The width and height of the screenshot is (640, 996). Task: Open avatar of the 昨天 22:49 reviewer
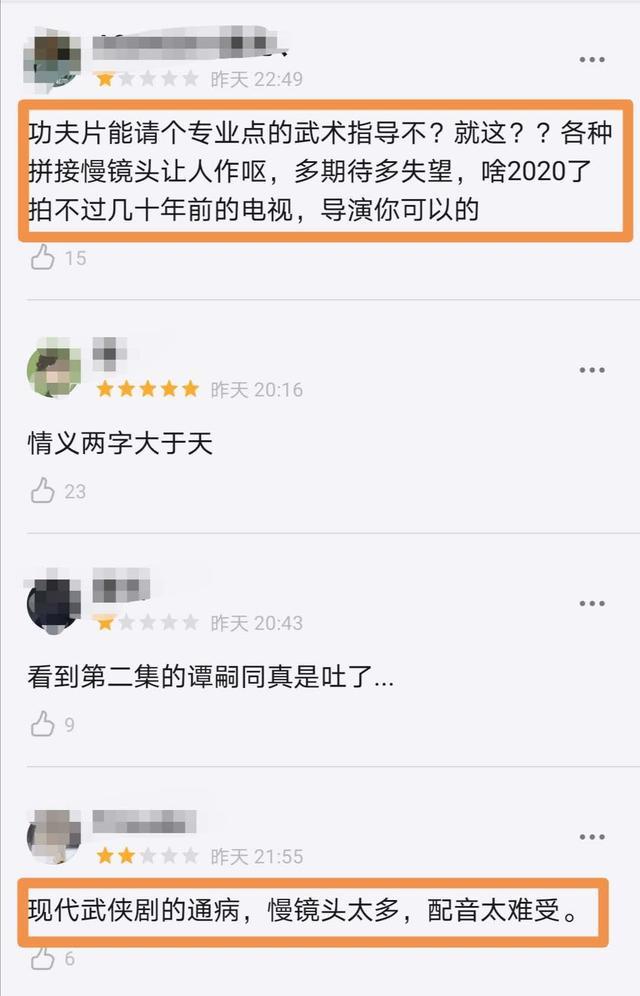point(54,60)
